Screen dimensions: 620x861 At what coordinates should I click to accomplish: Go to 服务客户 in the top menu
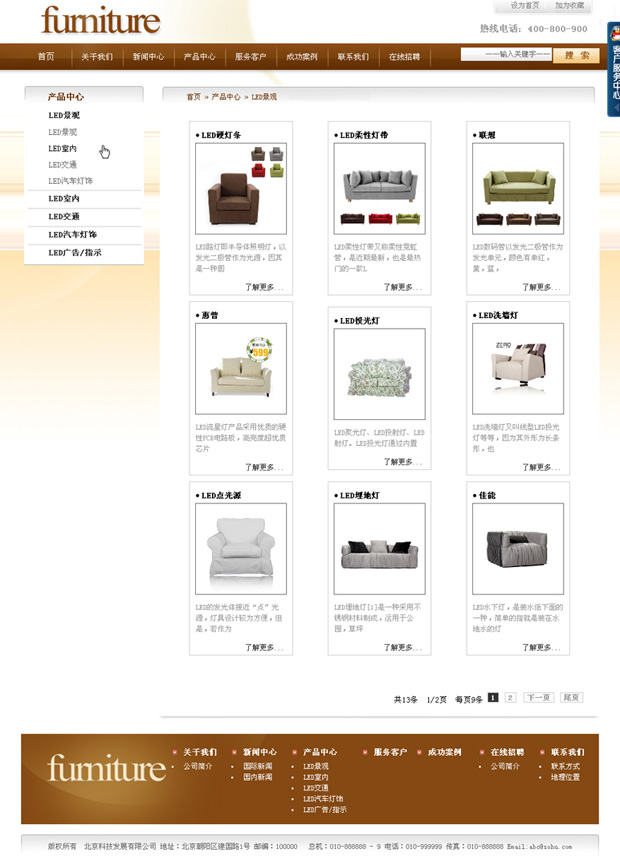point(250,57)
